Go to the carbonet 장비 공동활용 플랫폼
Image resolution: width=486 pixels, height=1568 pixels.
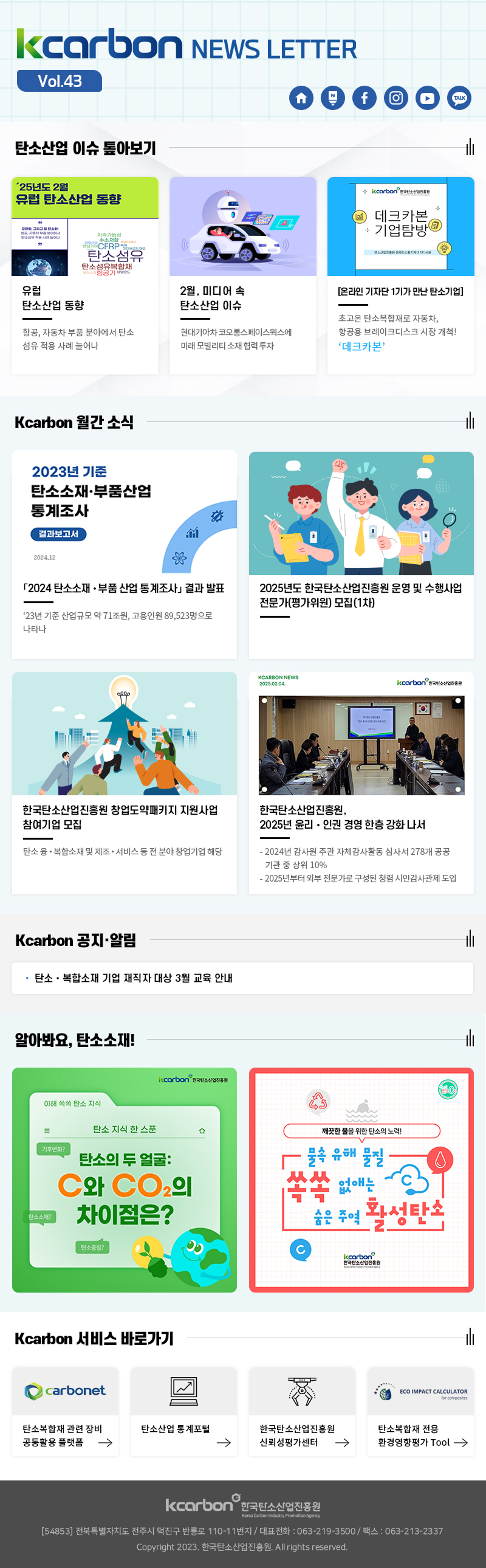pyautogui.click(x=65, y=1411)
